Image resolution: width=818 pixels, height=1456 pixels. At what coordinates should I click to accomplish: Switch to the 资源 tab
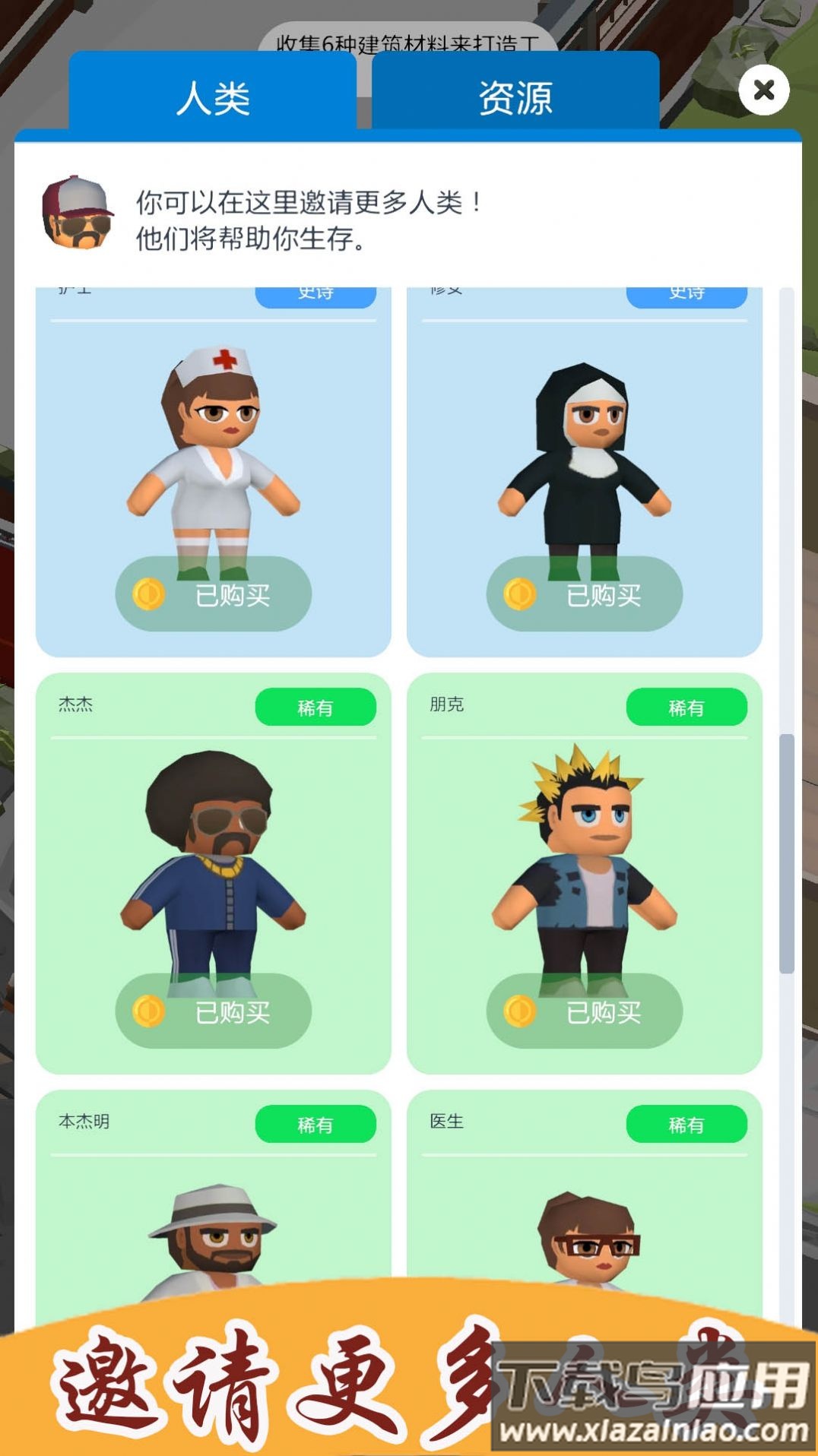[515, 97]
